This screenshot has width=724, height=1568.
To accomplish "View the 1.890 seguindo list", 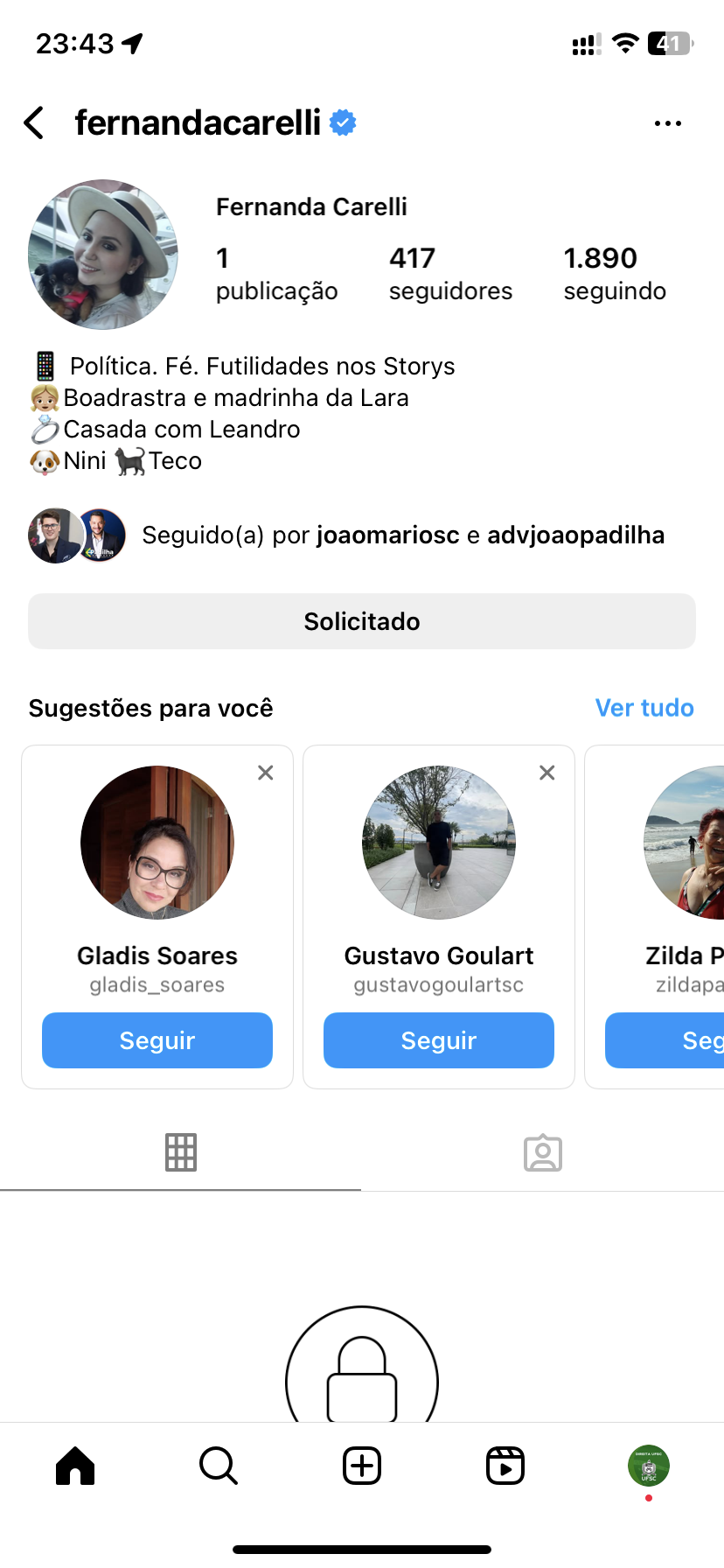I will coord(615,274).
